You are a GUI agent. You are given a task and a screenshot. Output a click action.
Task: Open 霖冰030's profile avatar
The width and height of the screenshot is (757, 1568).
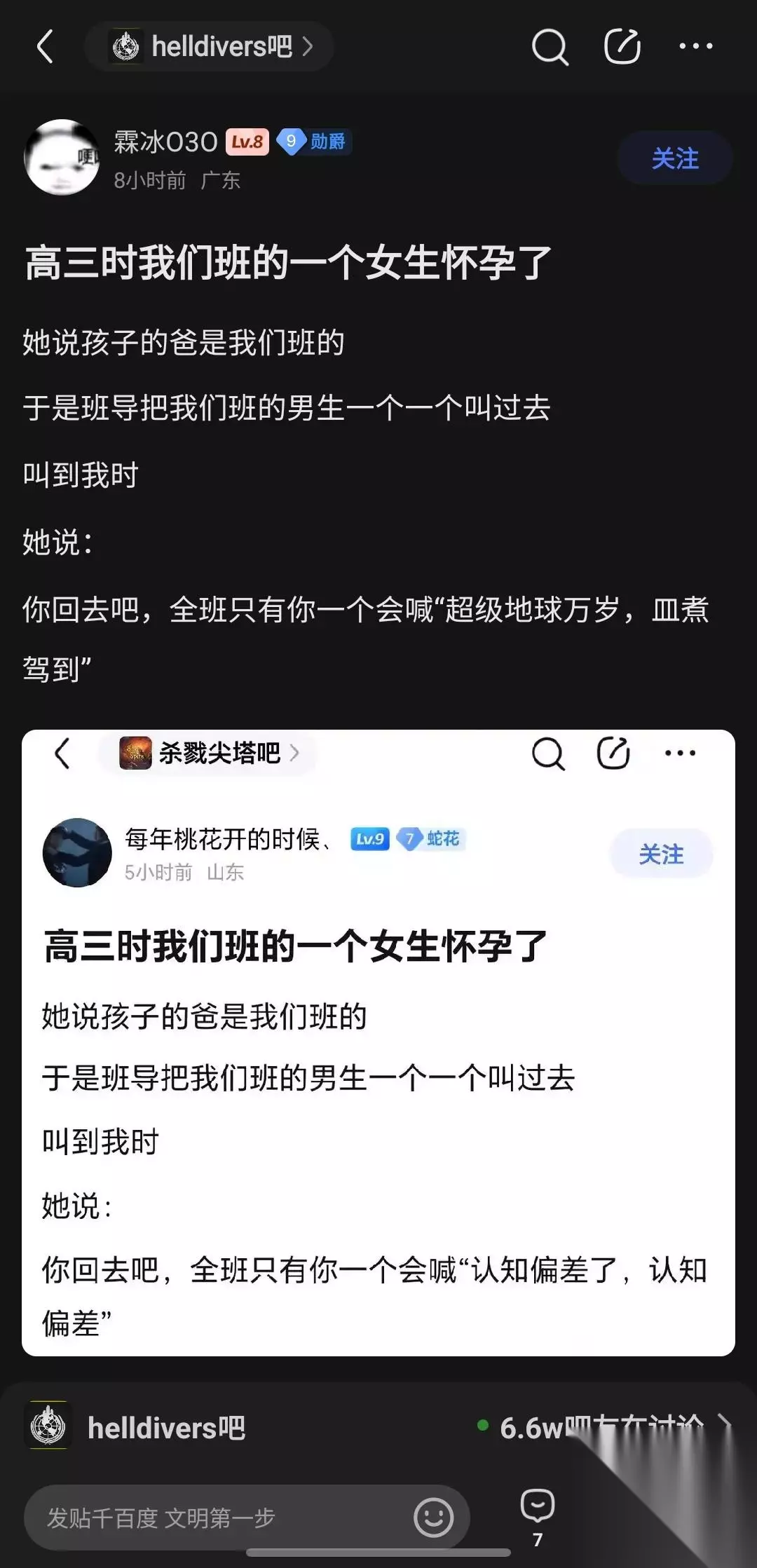(x=62, y=158)
